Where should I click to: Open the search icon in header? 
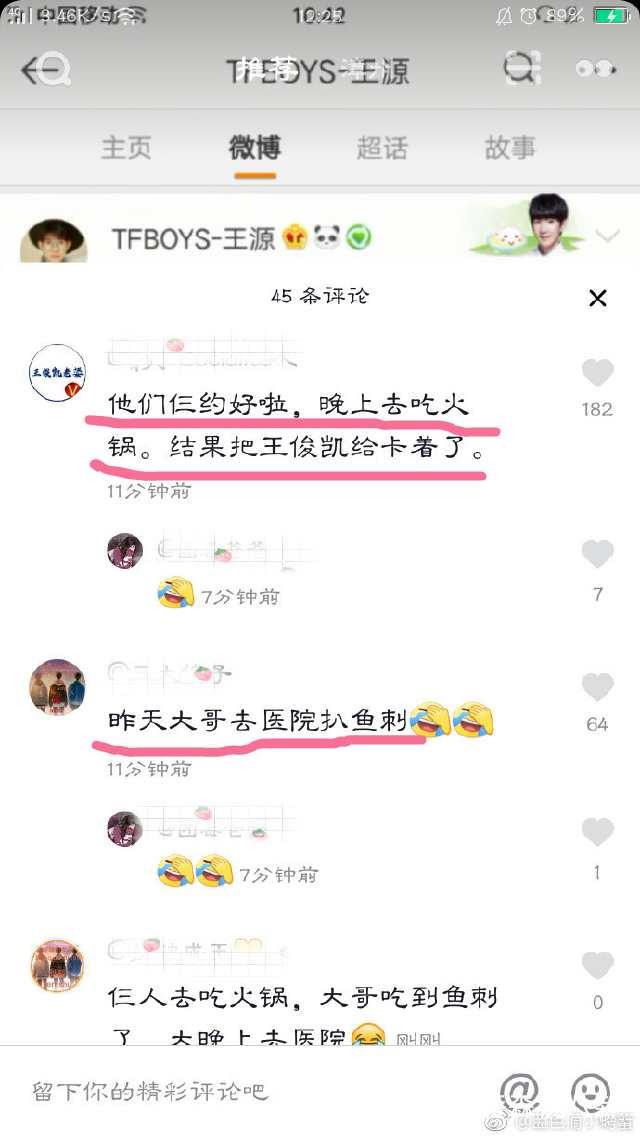(x=520, y=68)
